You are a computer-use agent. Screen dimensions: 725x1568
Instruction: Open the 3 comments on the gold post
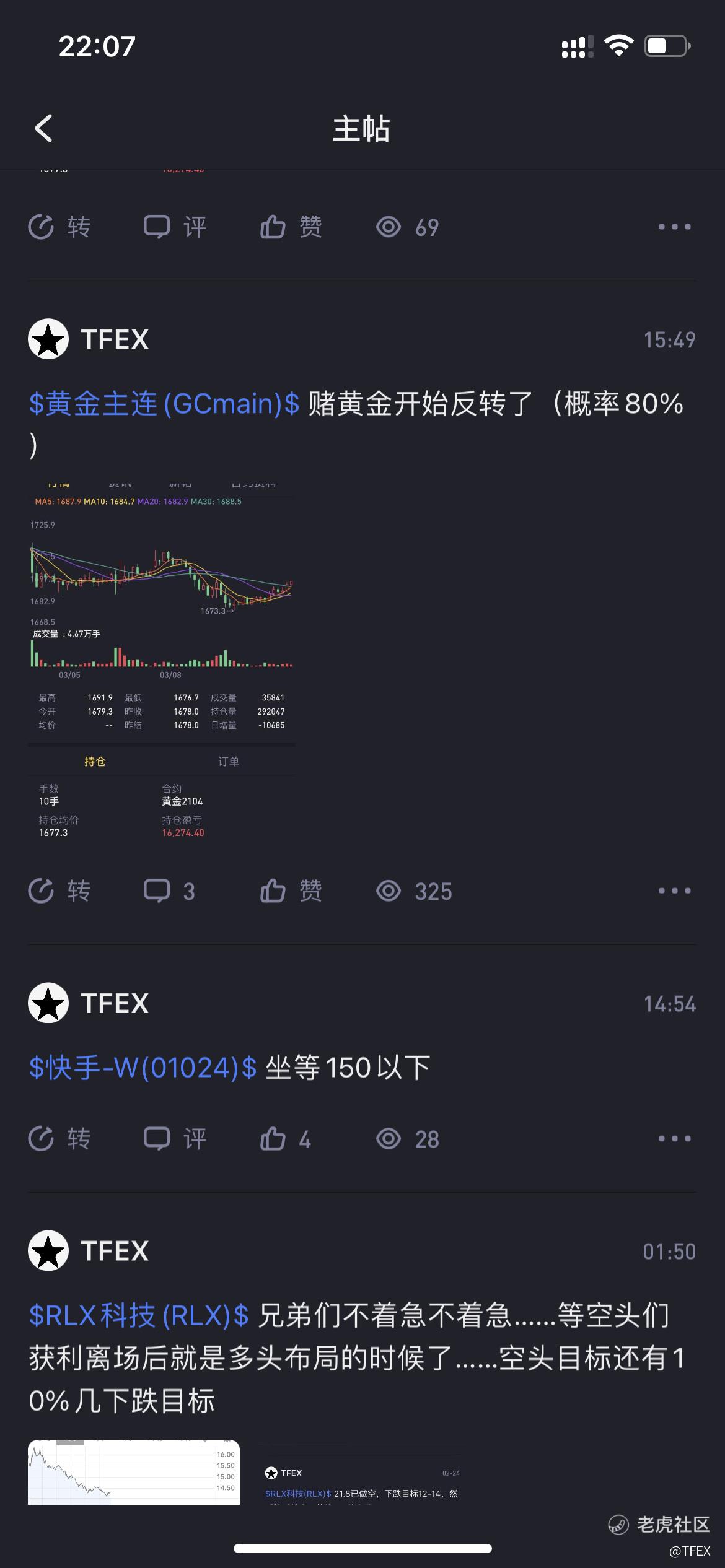169,891
